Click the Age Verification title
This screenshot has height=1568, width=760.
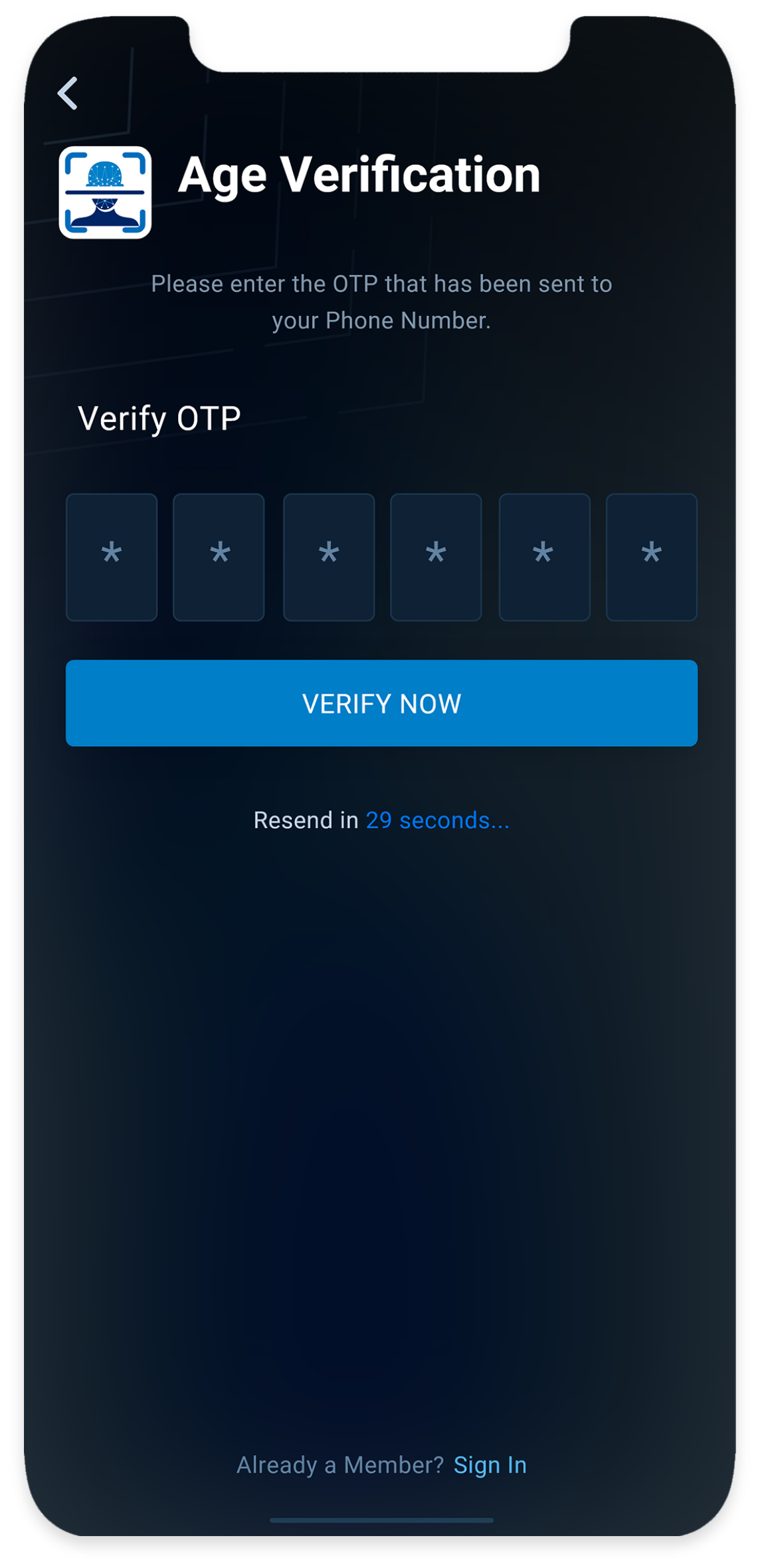click(x=359, y=175)
